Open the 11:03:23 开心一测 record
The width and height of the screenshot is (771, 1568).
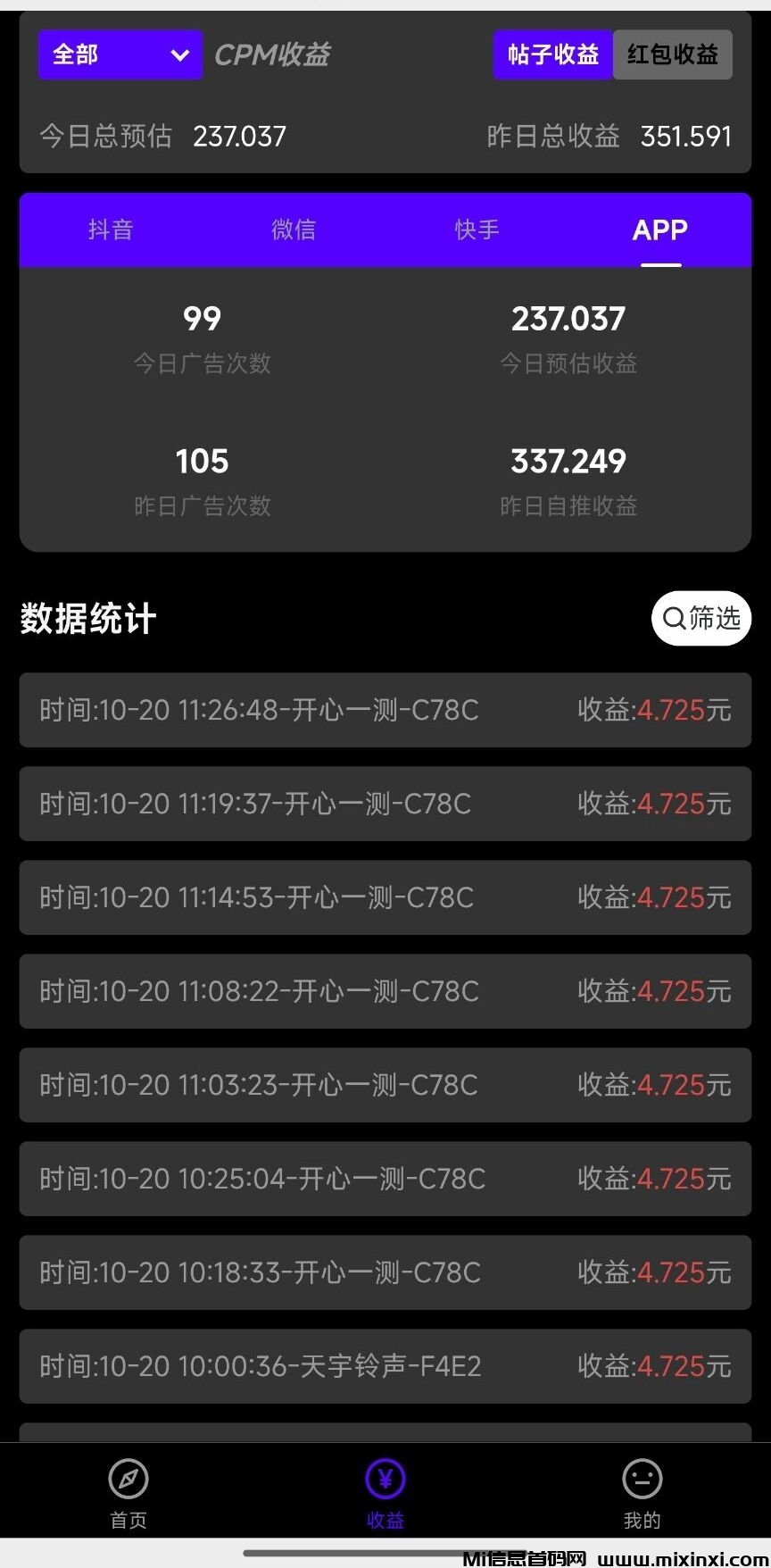point(385,1085)
